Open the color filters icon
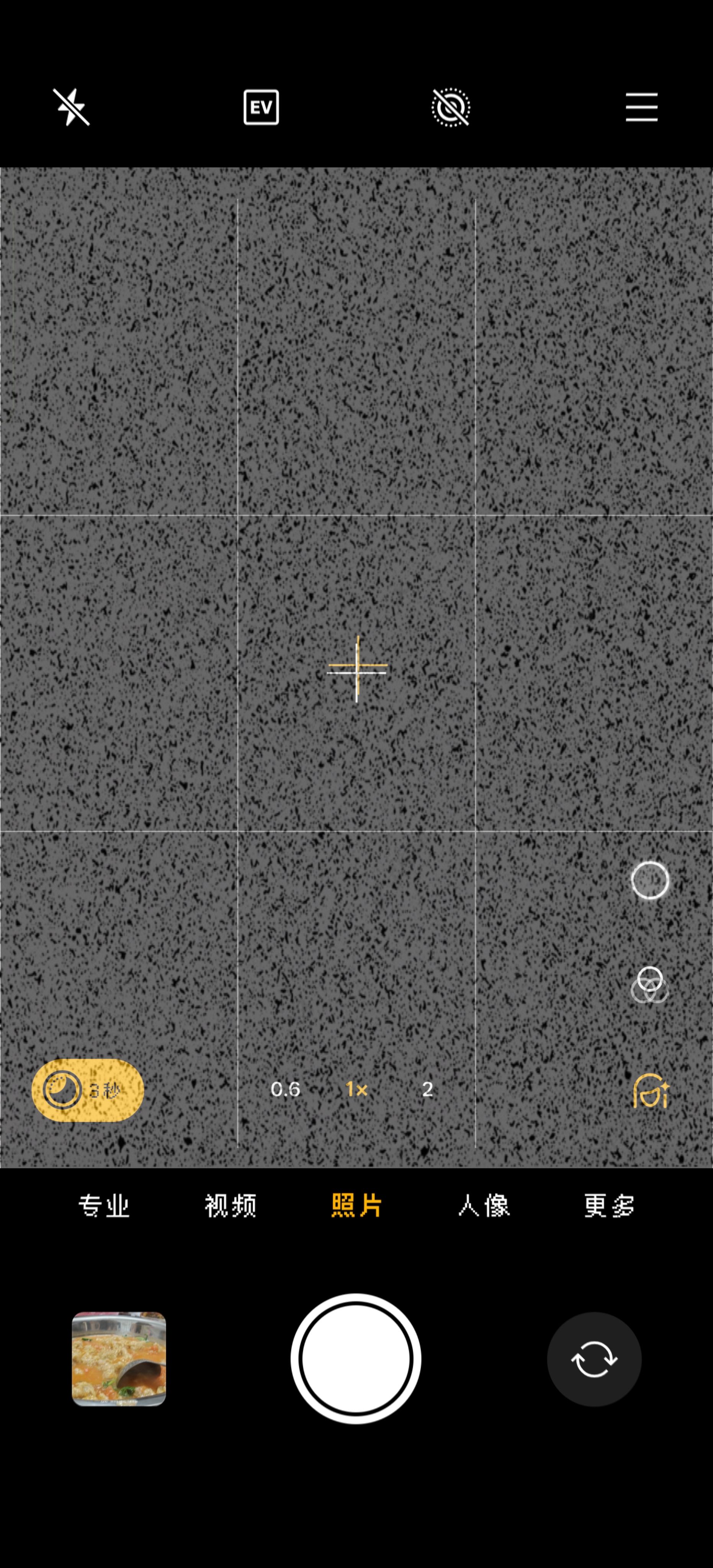Viewport: 713px width, 1568px height. pyautogui.click(x=650, y=985)
